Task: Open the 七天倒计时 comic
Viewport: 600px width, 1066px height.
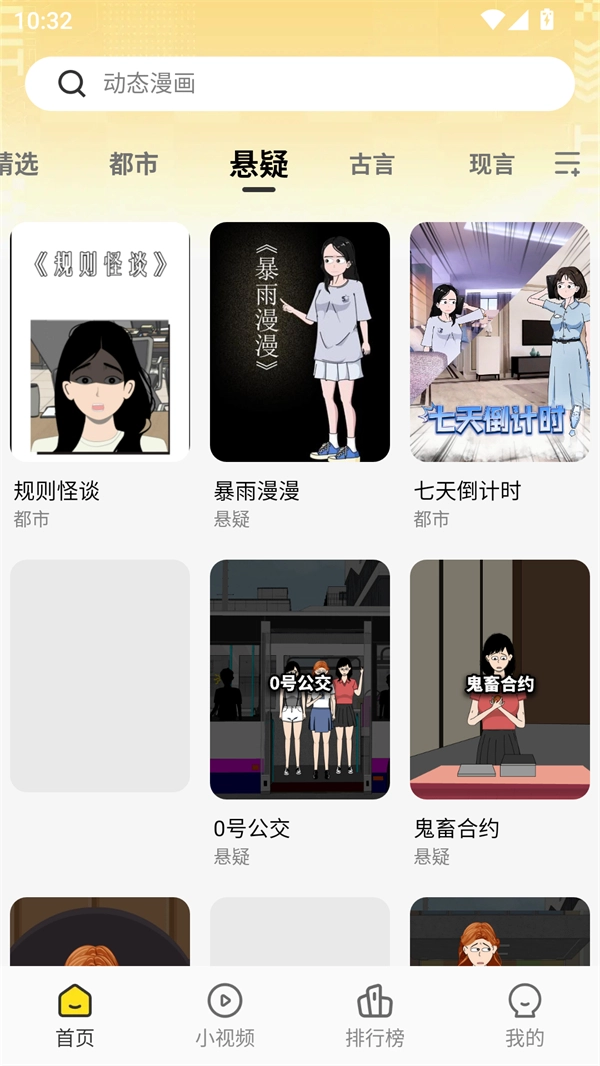Action: tap(500, 342)
